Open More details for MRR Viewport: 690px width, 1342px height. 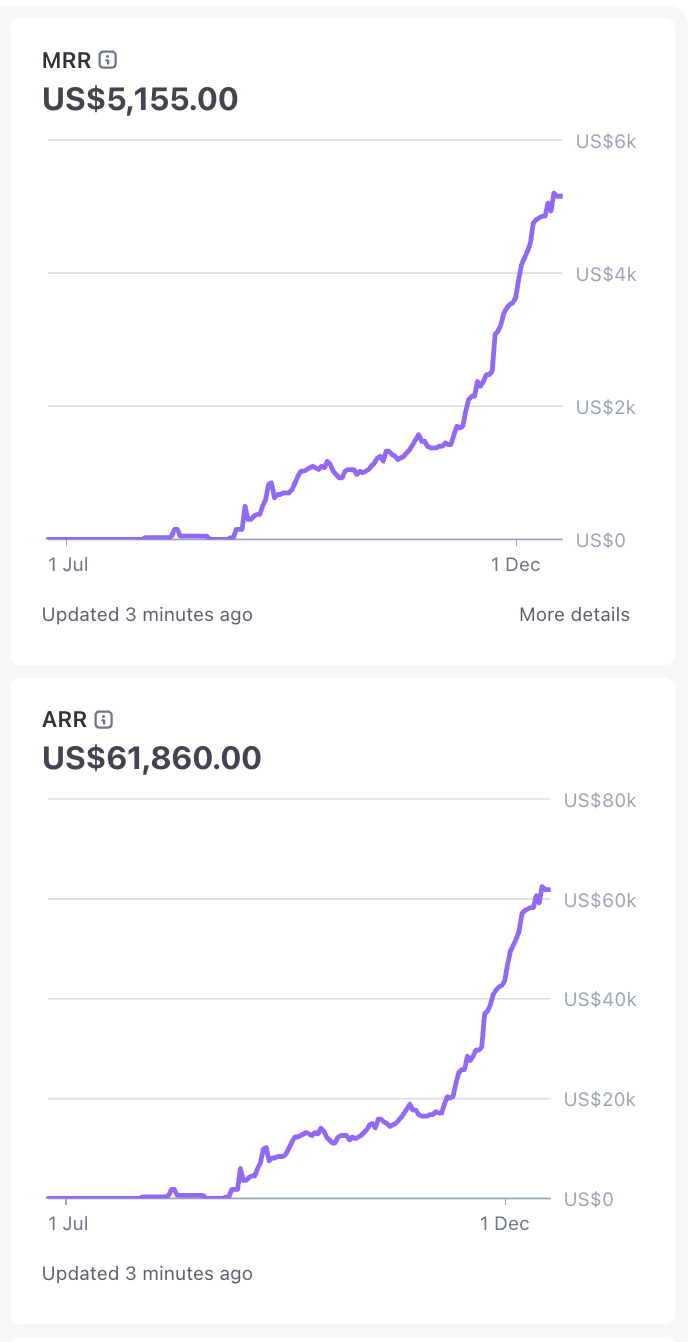tap(574, 615)
